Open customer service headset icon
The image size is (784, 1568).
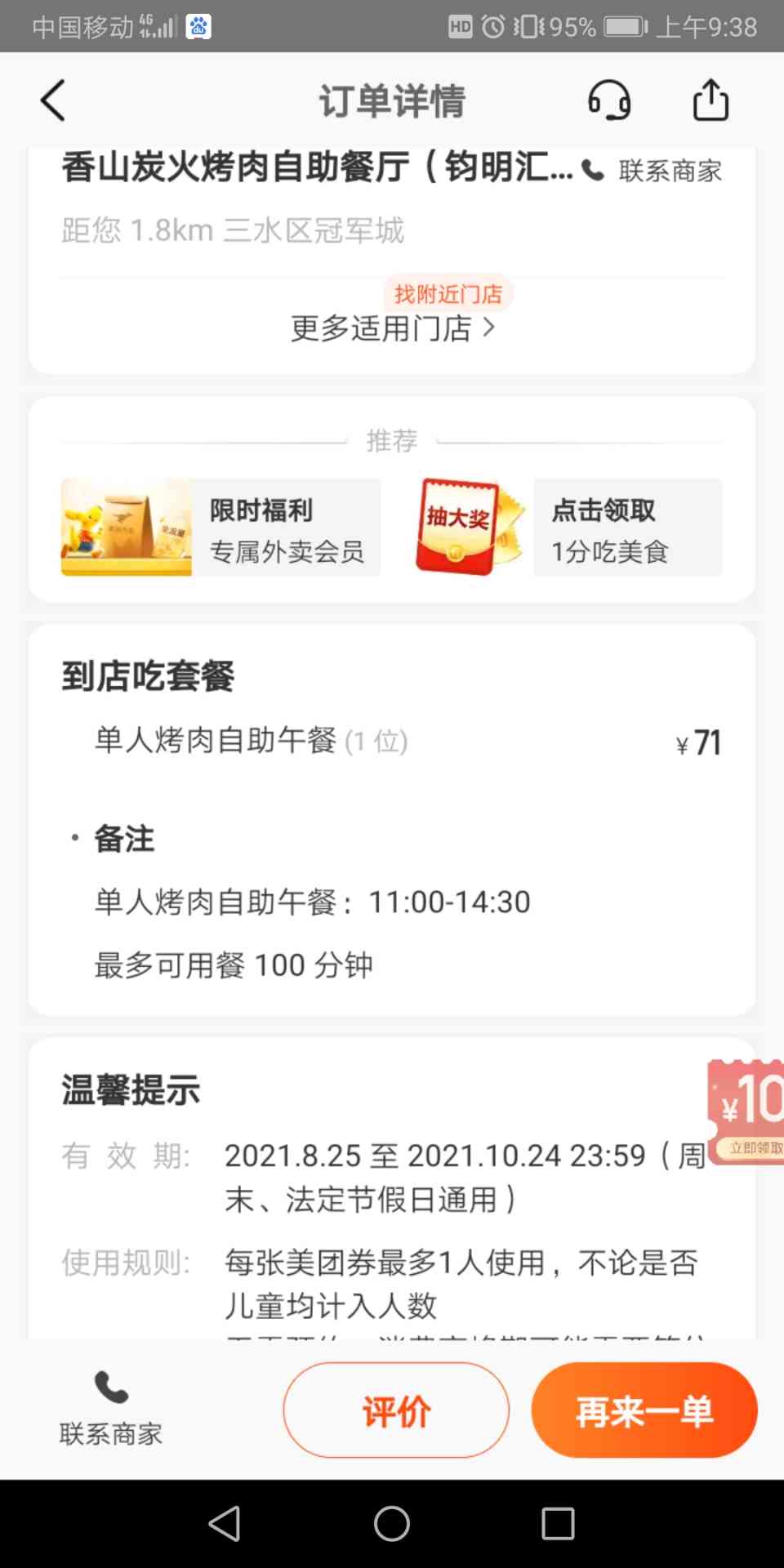point(609,101)
